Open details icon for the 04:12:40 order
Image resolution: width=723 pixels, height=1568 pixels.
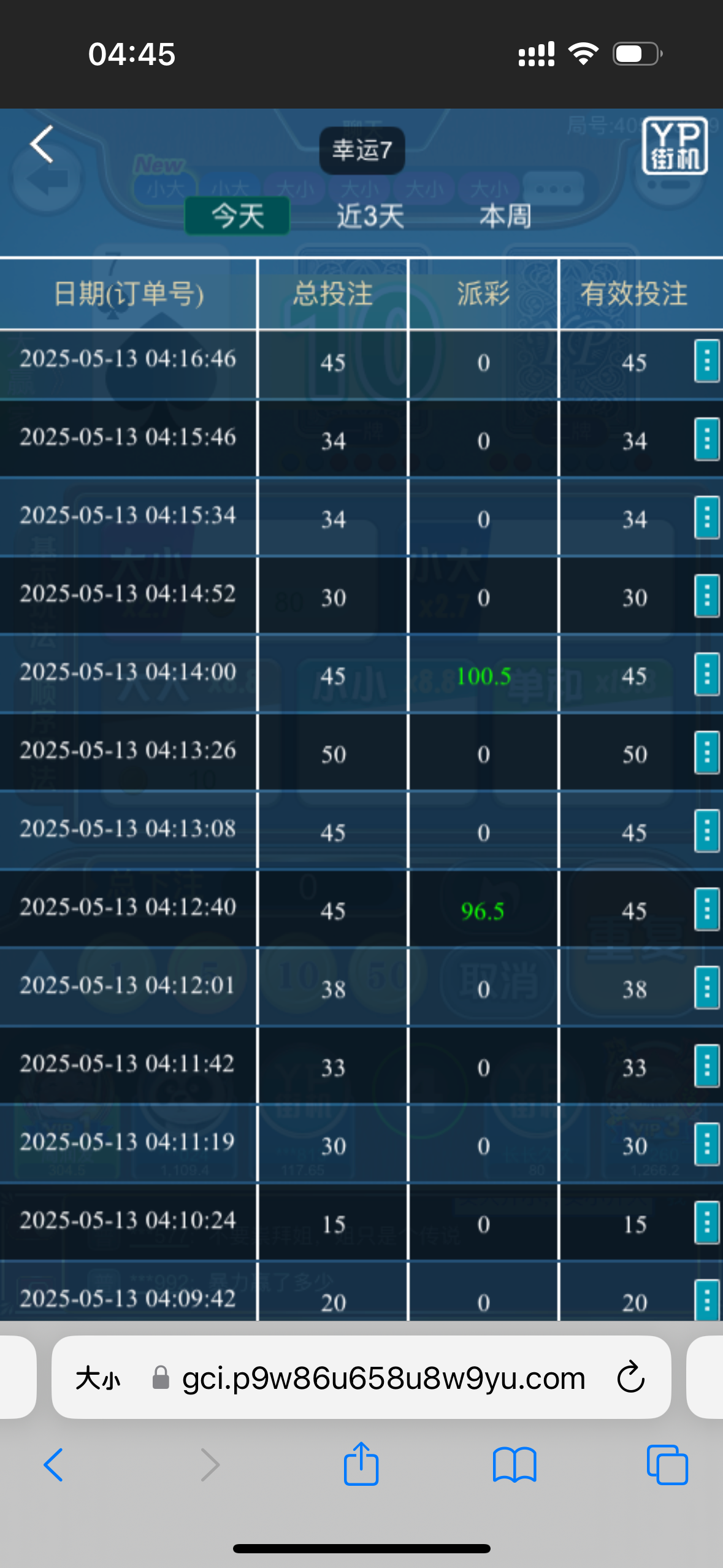pyautogui.click(x=706, y=910)
